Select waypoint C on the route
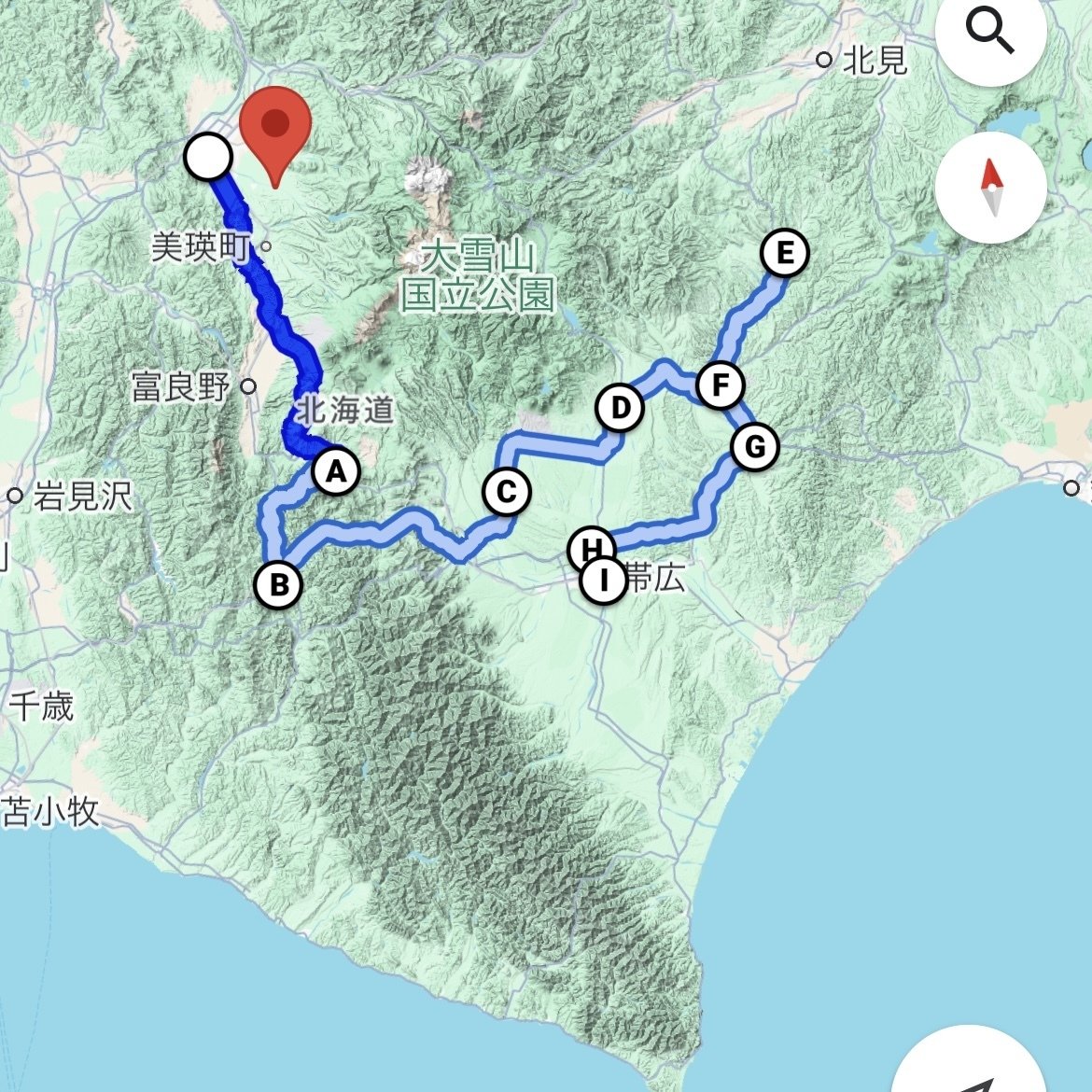 507,492
